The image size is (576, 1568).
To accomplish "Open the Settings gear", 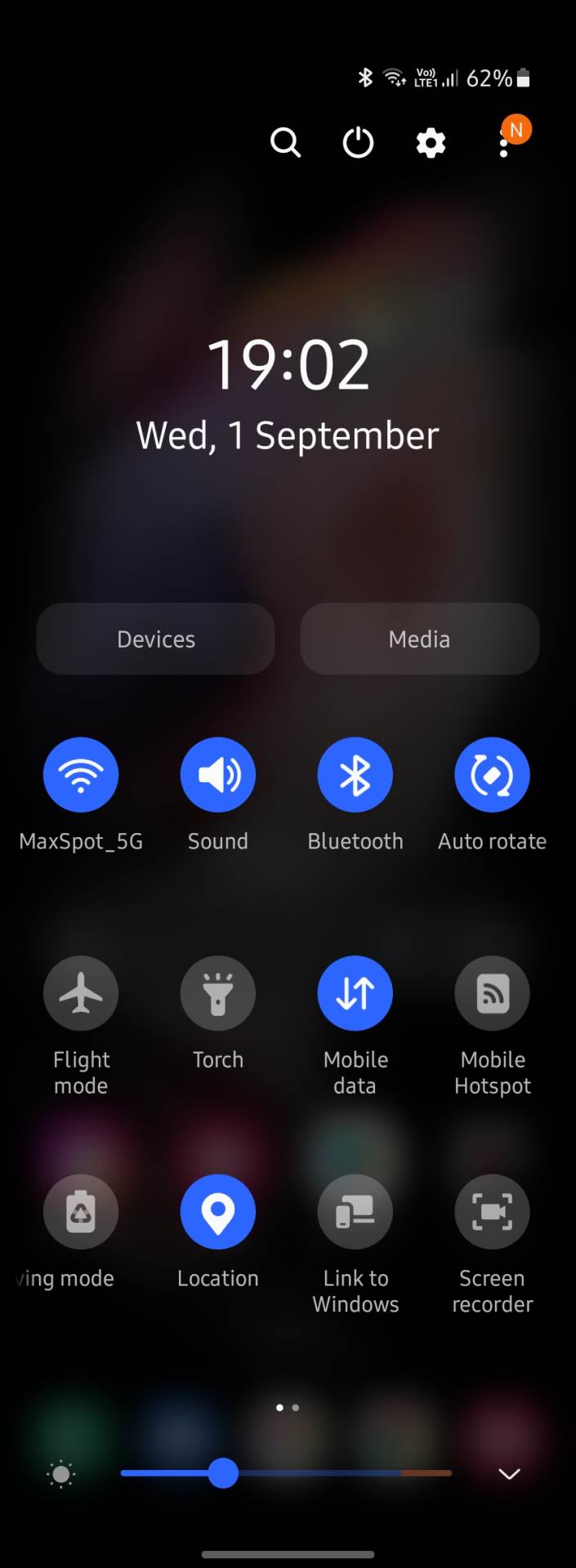I will [431, 143].
